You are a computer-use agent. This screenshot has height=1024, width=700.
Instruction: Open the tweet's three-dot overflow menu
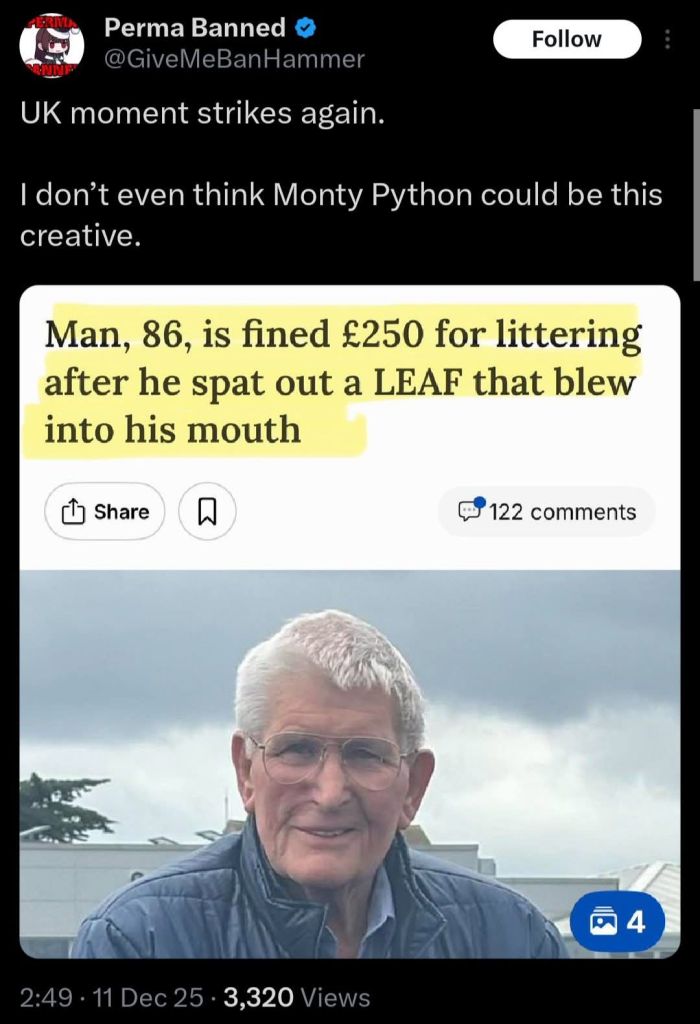(x=667, y=40)
